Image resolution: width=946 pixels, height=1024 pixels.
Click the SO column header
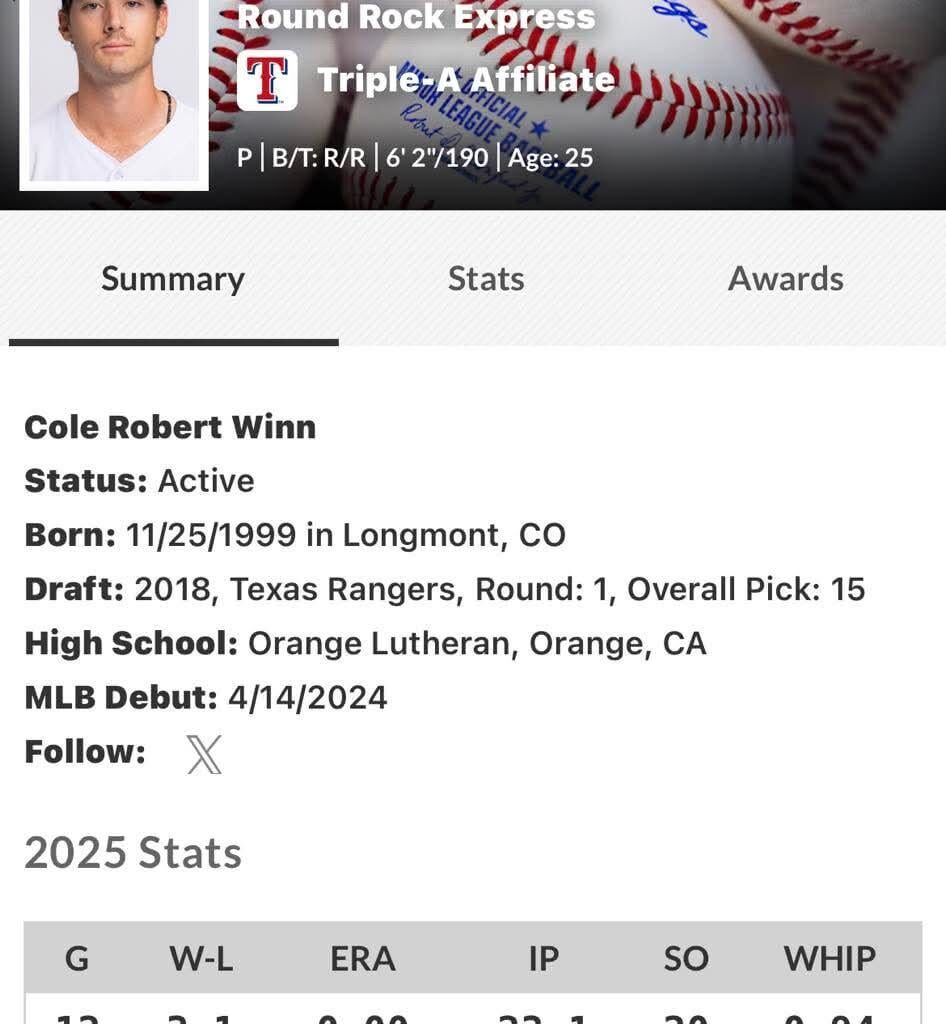coord(686,958)
